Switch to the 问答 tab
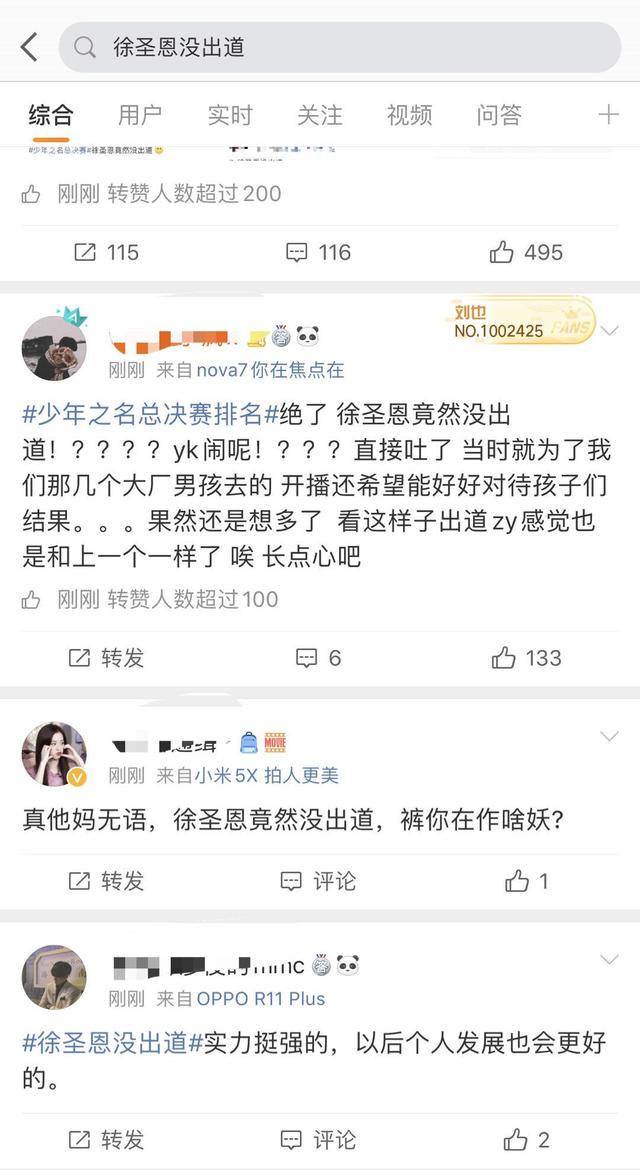The height and width of the screenshot is (1170, 640). [x=499, y=115]
